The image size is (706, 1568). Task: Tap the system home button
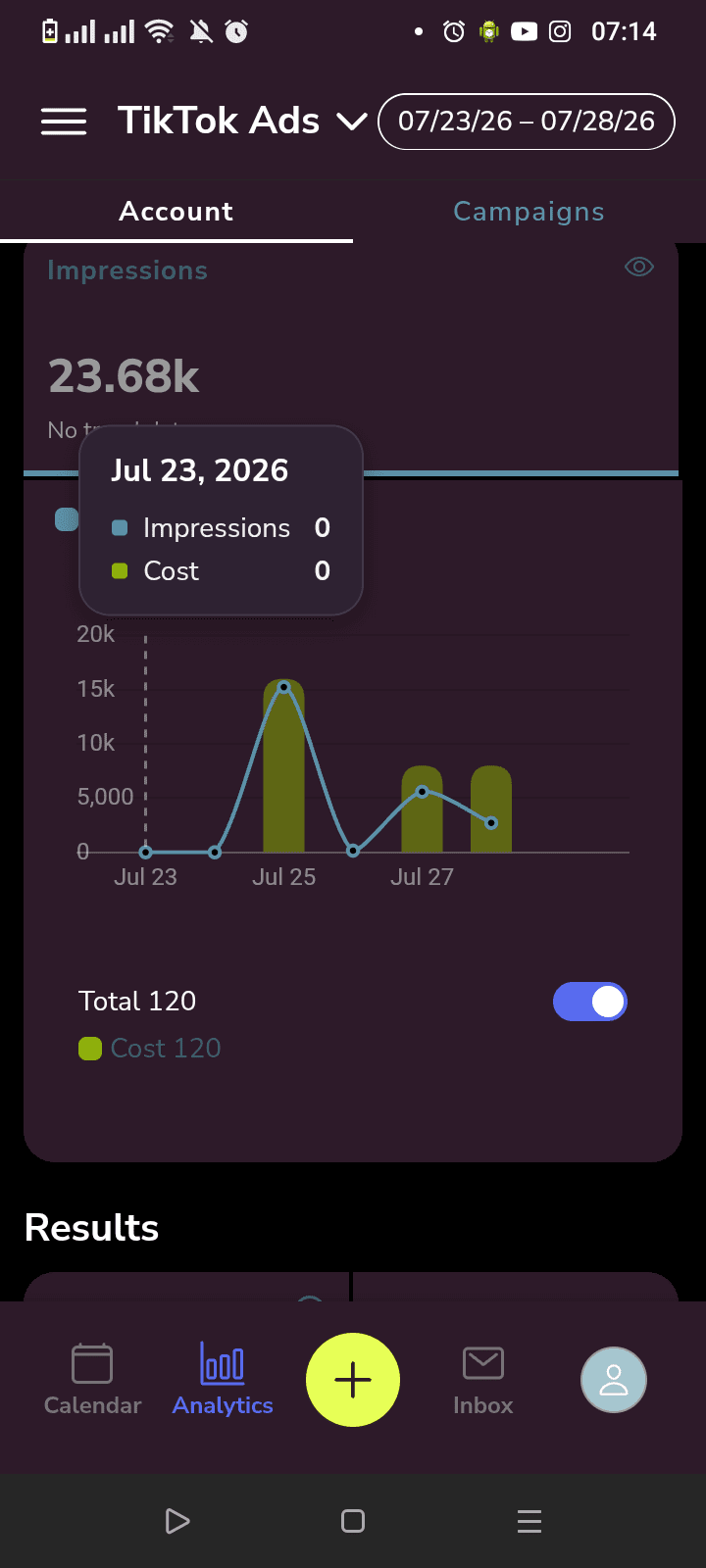353,1521
